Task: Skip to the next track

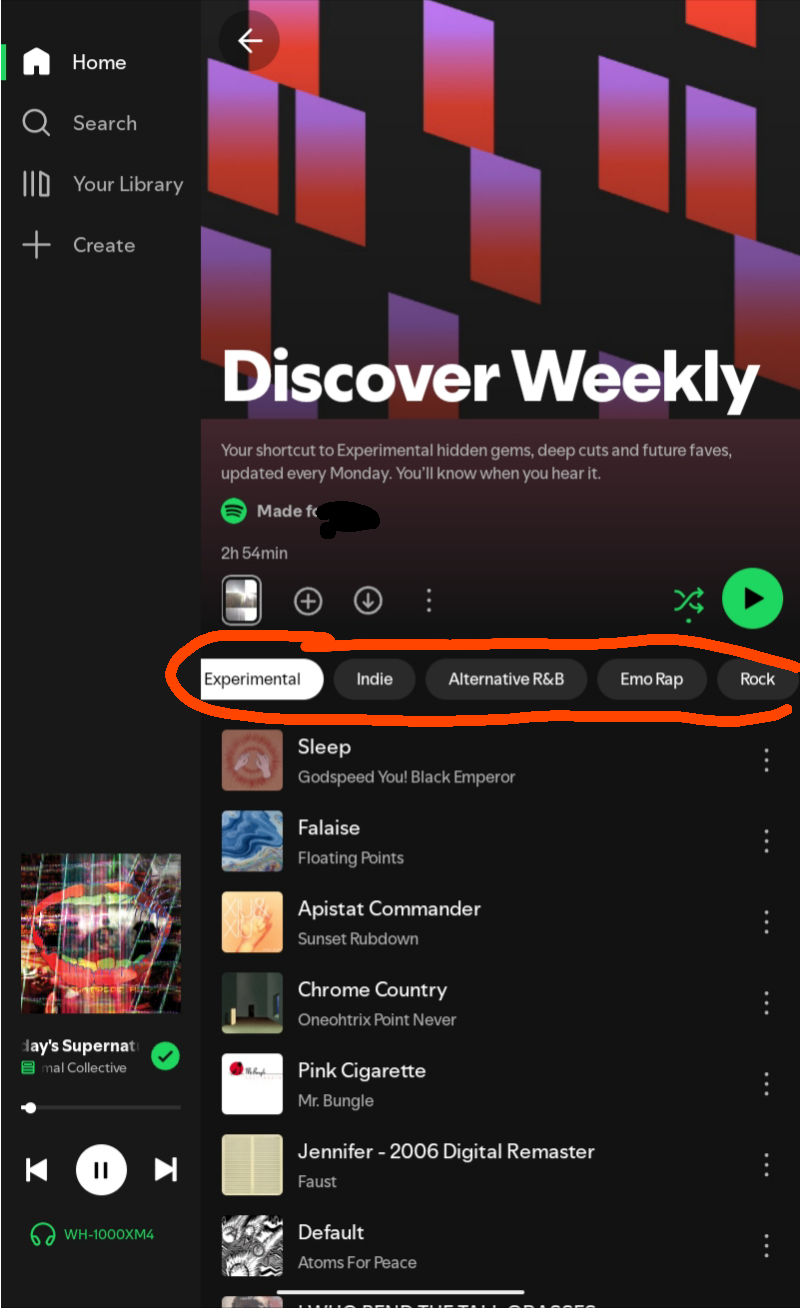Action: click(x=166, y=1170)
